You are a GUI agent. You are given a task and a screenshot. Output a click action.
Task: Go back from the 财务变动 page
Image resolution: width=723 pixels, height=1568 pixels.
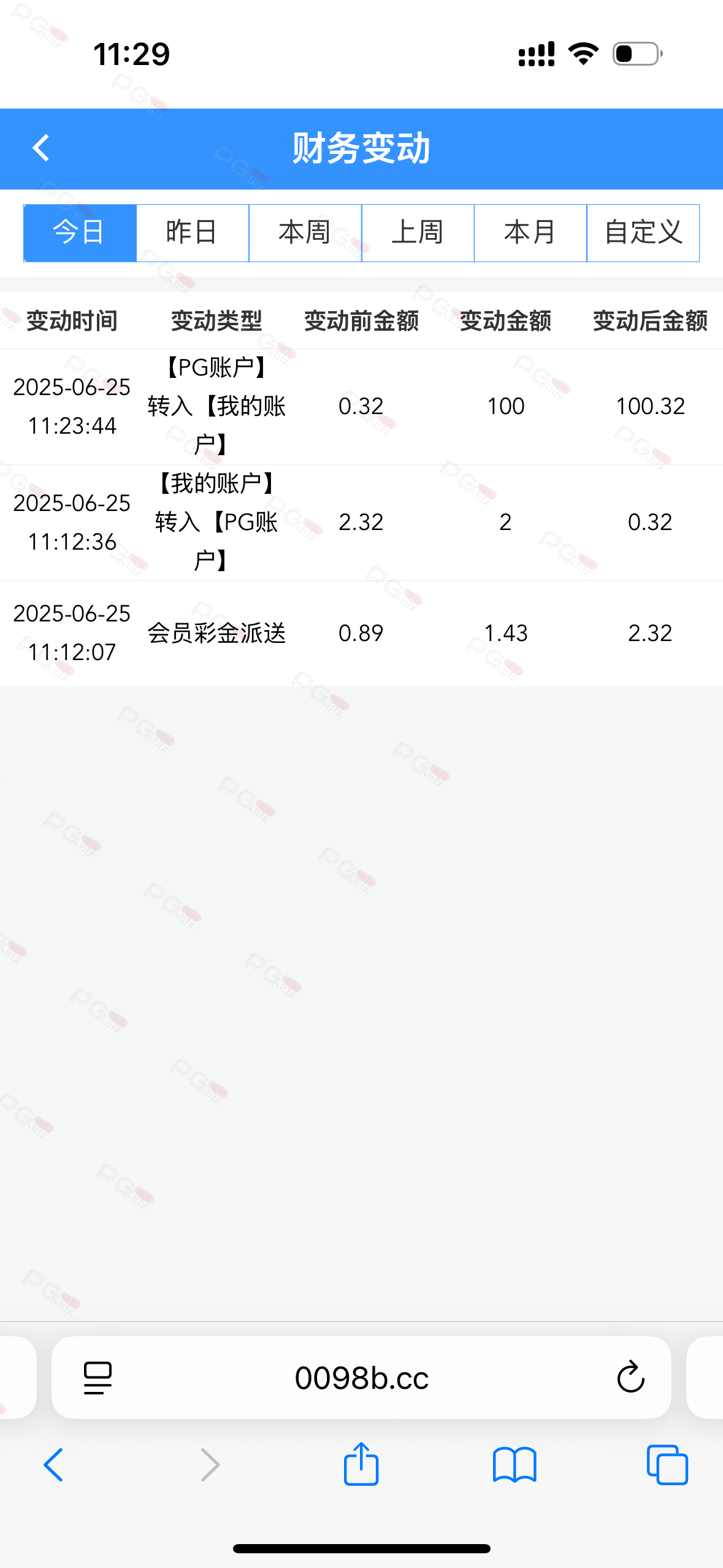pyautogui.click(x=41, y=148)
